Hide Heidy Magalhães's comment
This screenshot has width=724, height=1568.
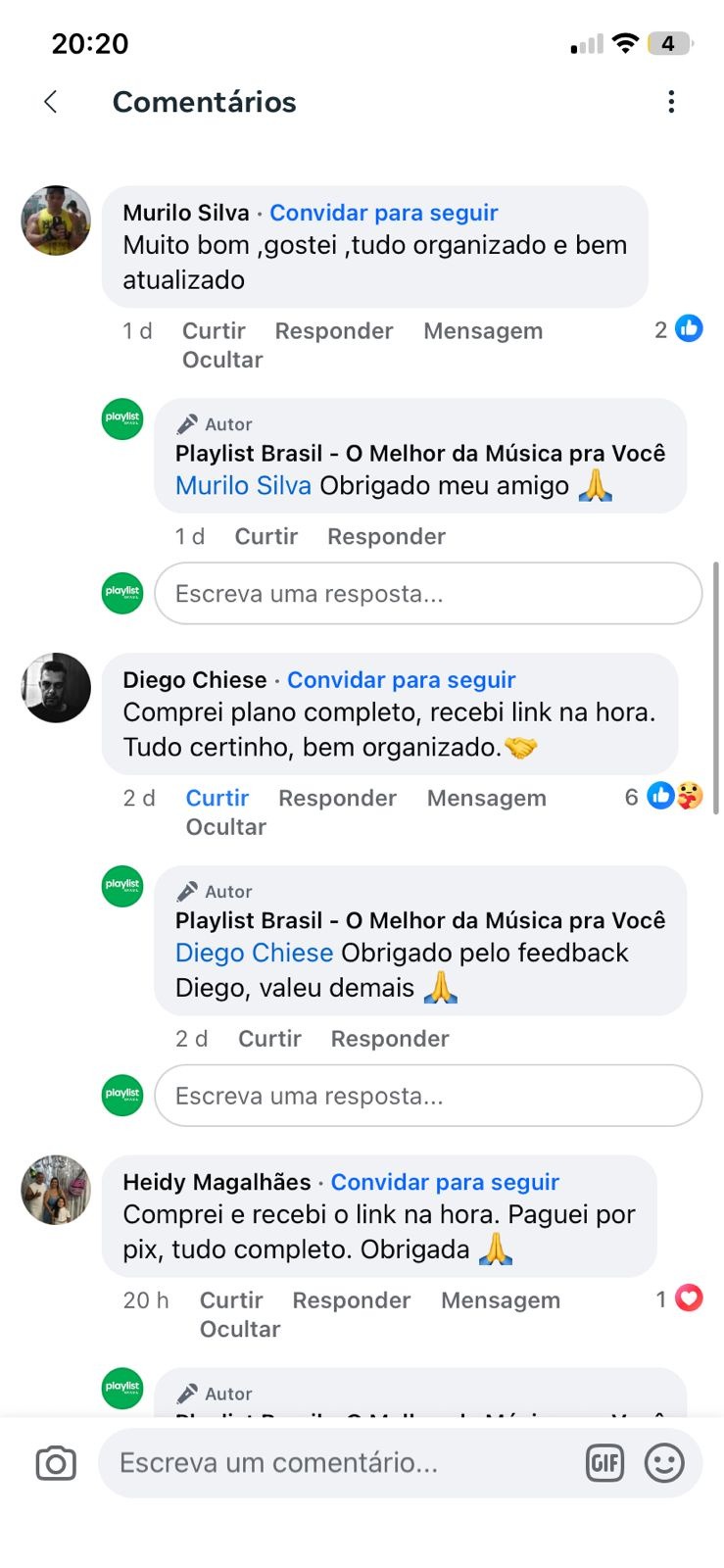tap(240, 1329)
